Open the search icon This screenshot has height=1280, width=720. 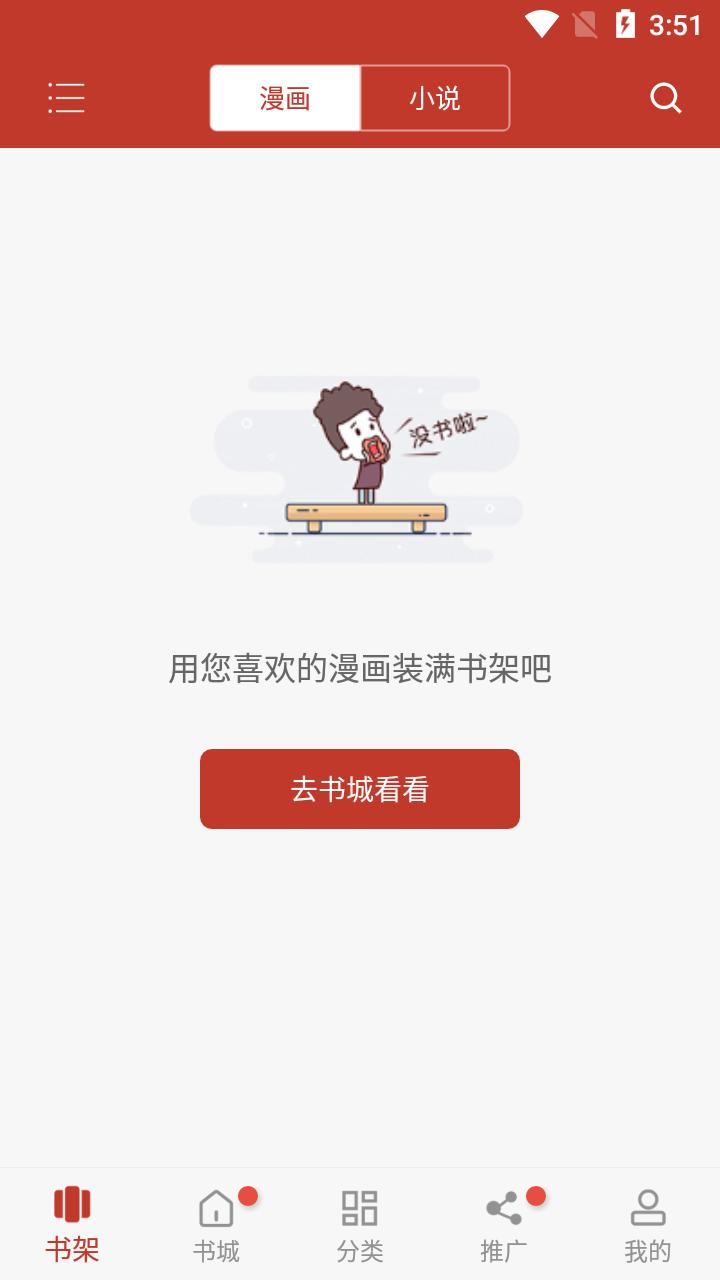coord(665,98)
